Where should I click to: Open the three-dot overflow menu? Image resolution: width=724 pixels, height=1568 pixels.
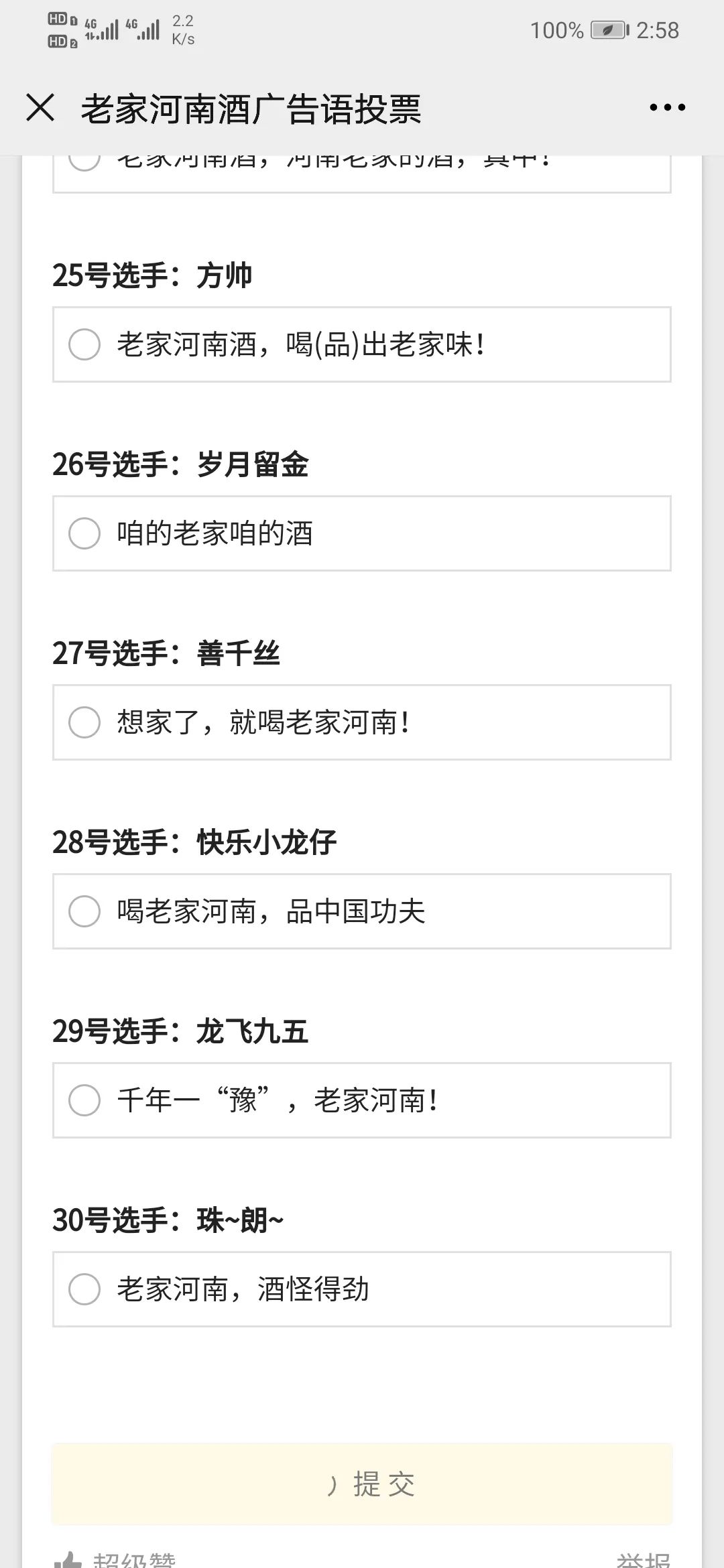coord(668,107)
